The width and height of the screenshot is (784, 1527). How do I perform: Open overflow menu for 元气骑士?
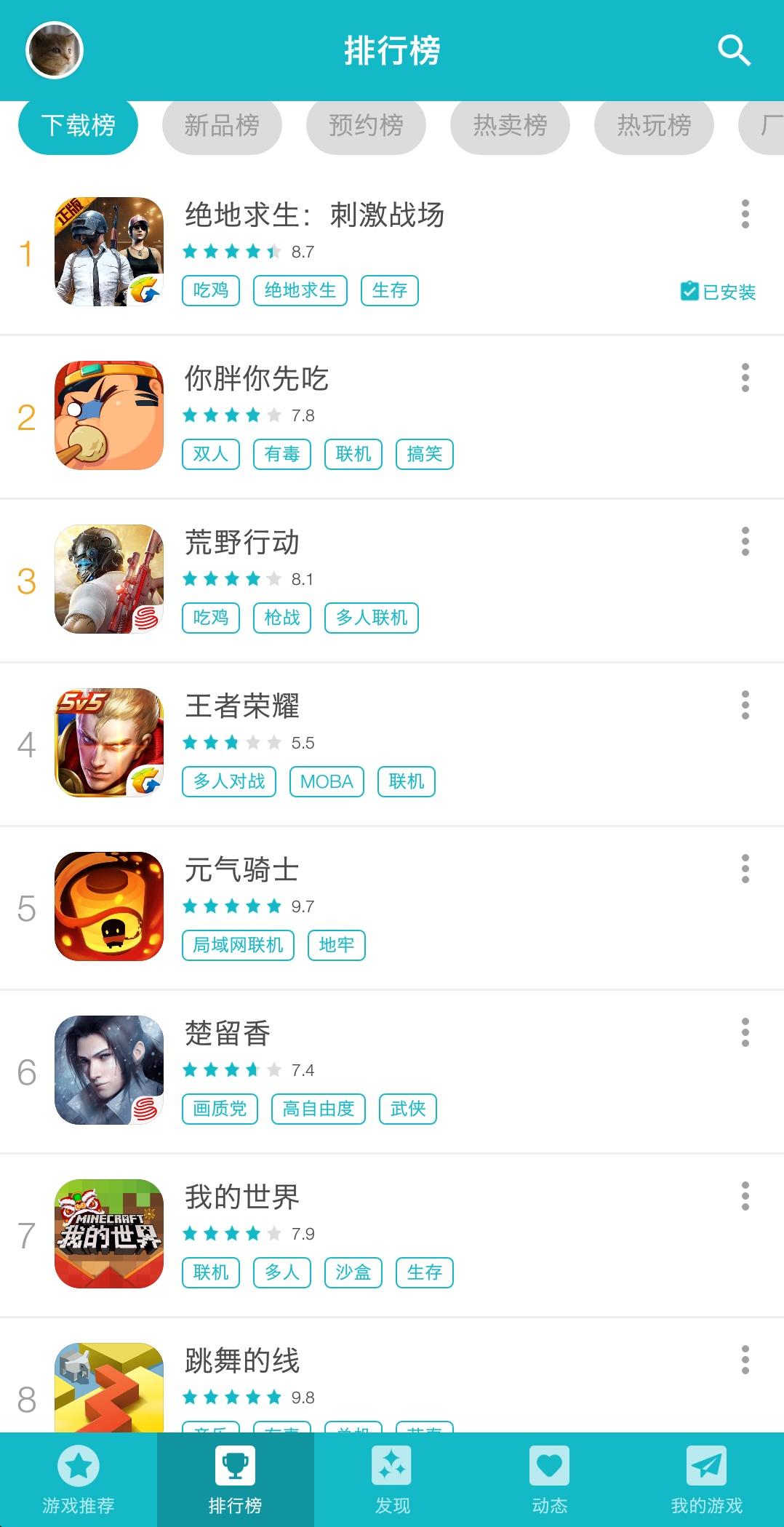pyautogui.click(x=745, y=869)
